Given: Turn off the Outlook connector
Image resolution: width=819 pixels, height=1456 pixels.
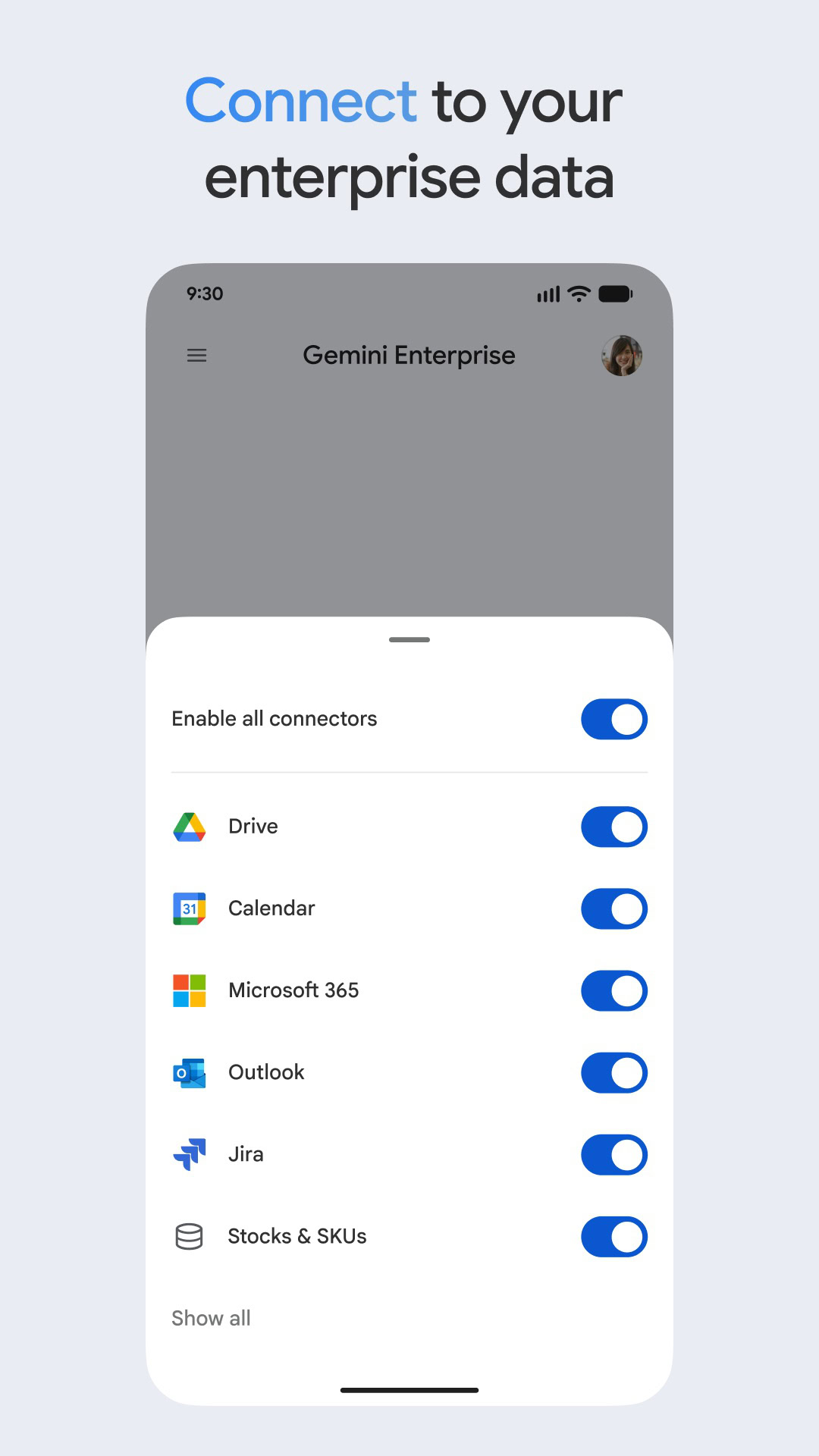Looking at the screenshot, I should [x=613, y=1072].
